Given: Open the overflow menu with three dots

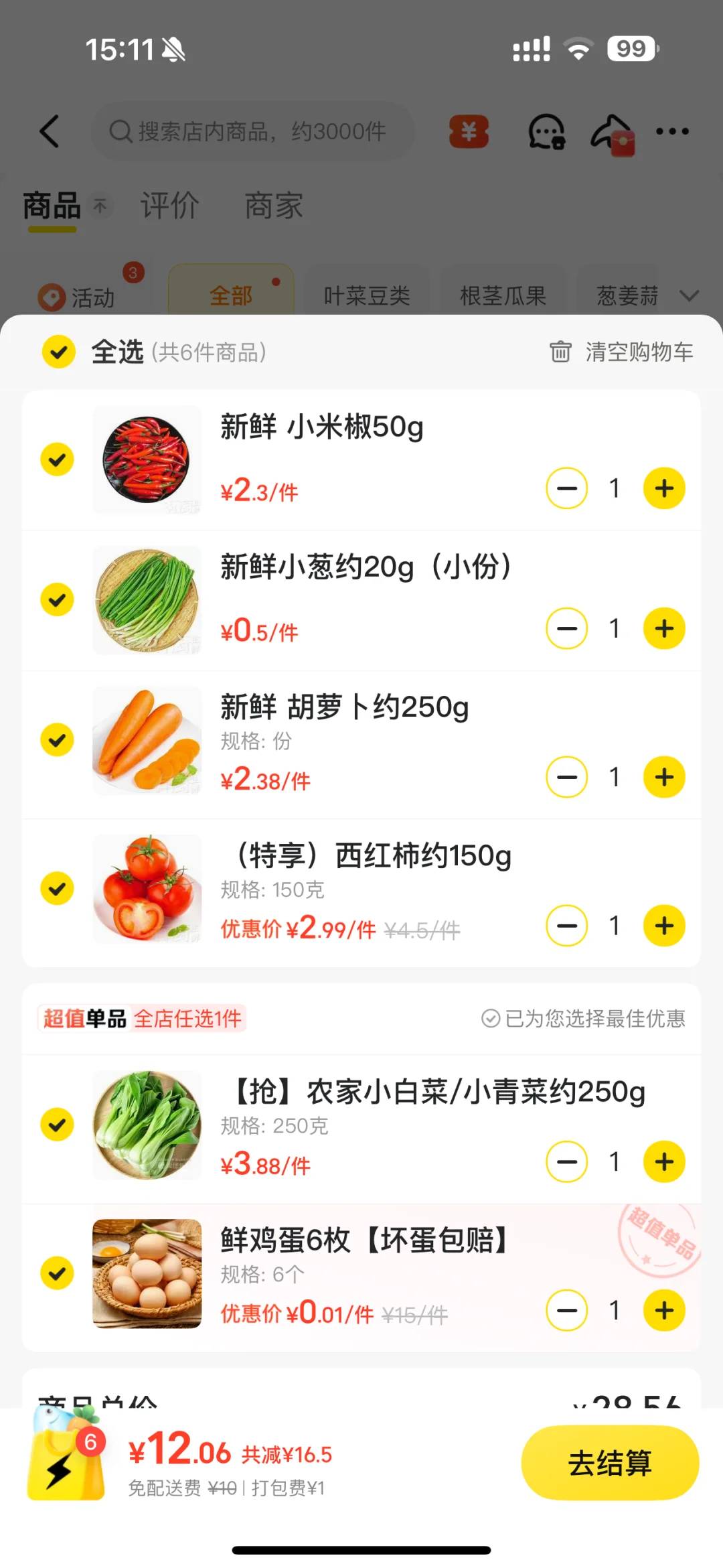Looking at the screenshot, I should point(671,131).
